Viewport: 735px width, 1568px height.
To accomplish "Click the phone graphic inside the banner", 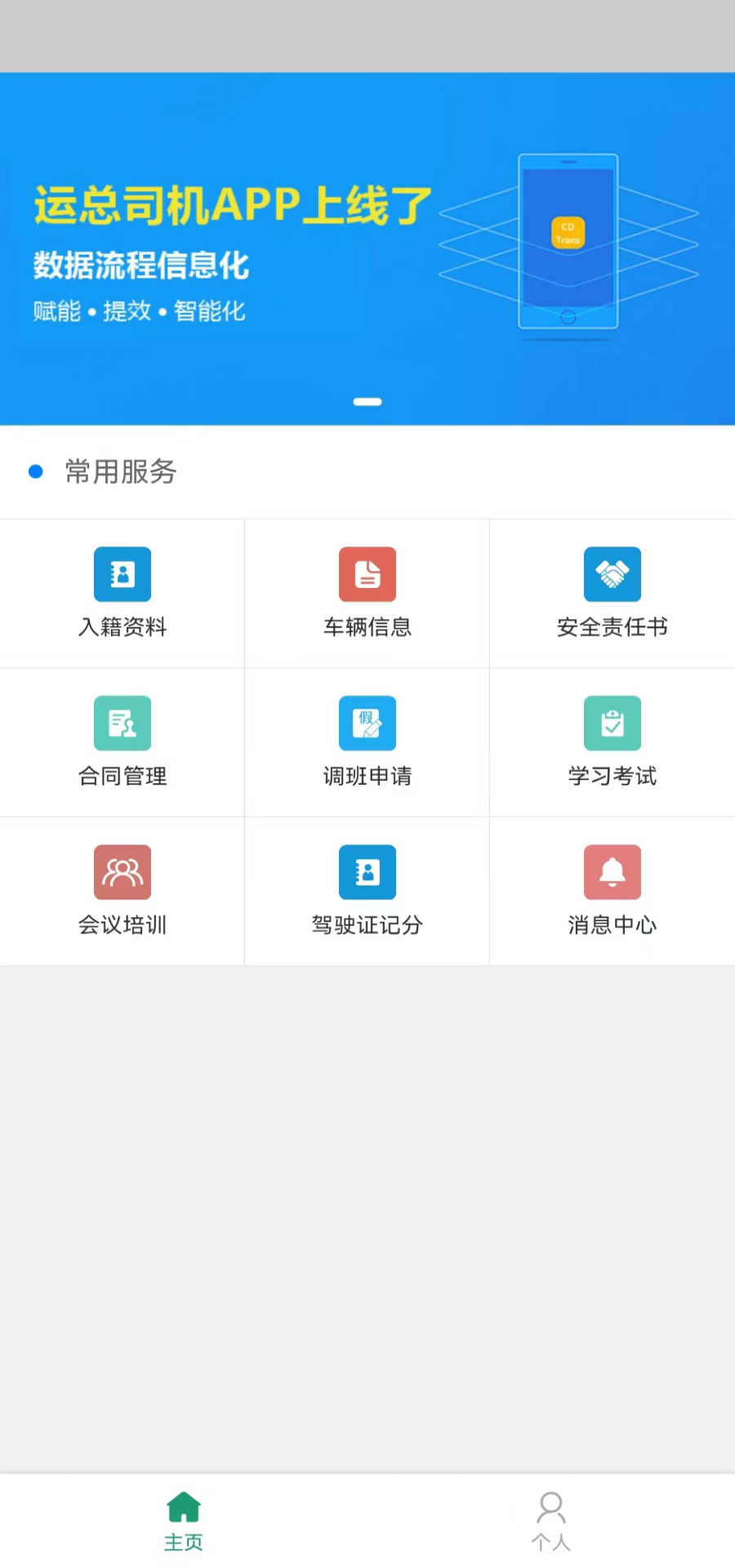I will click(568, 240).
